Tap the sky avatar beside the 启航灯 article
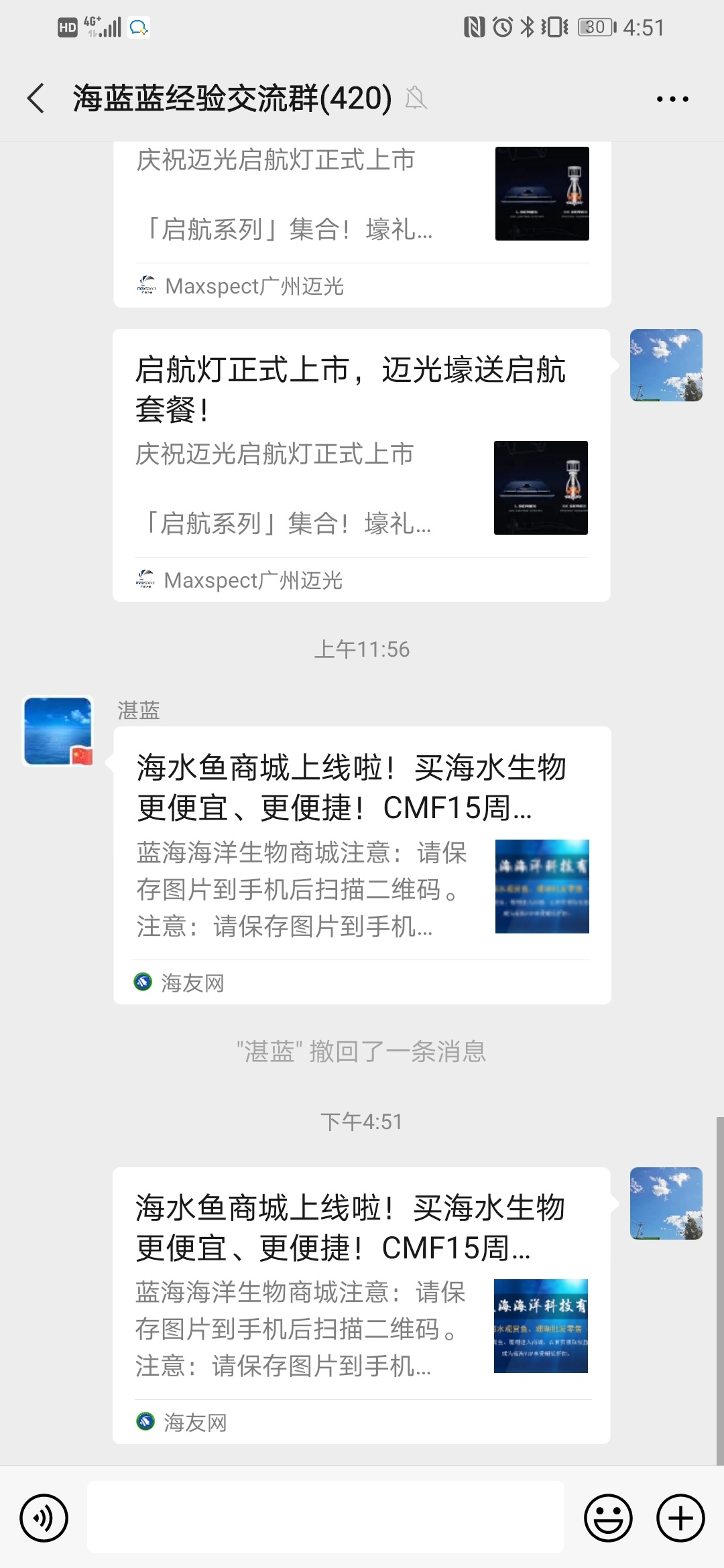The width and height of the screenshot is (724, 1568). [x=666, y=365]
